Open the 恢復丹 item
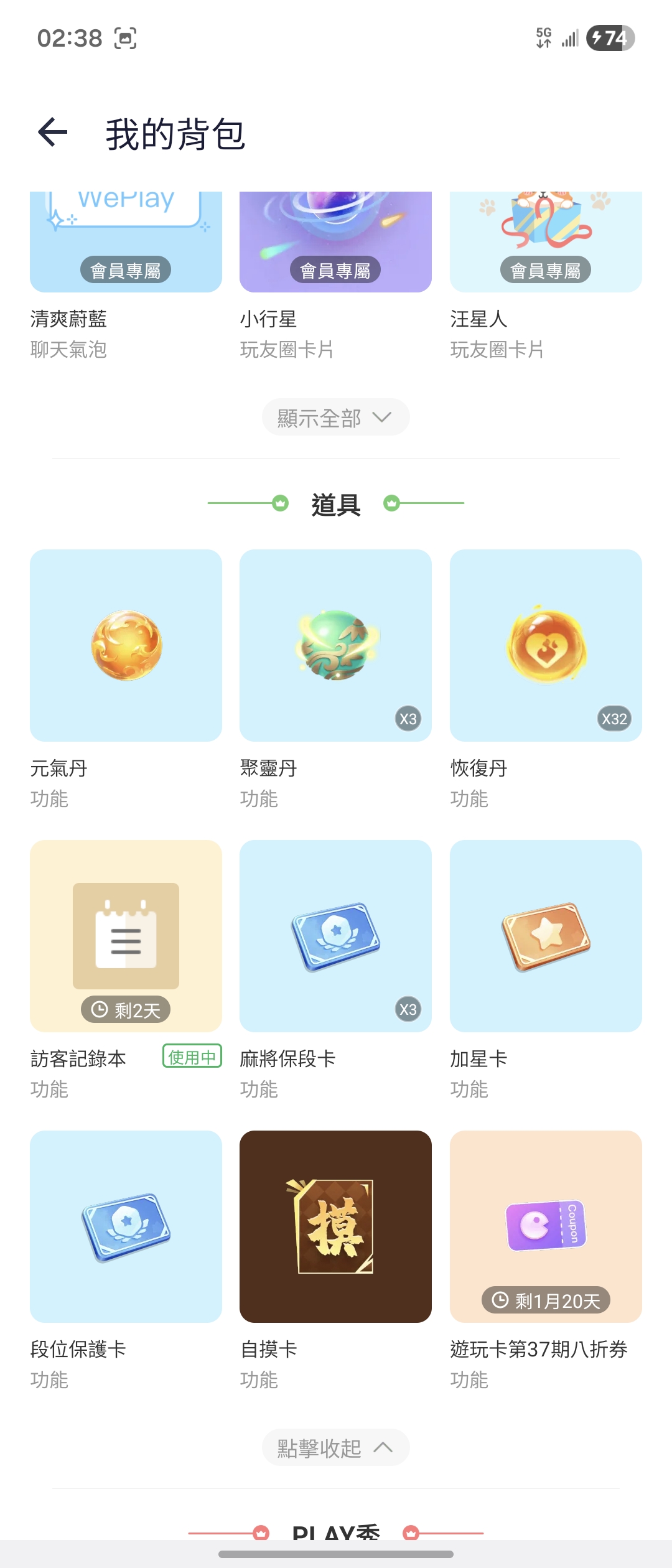 point(546,645)
